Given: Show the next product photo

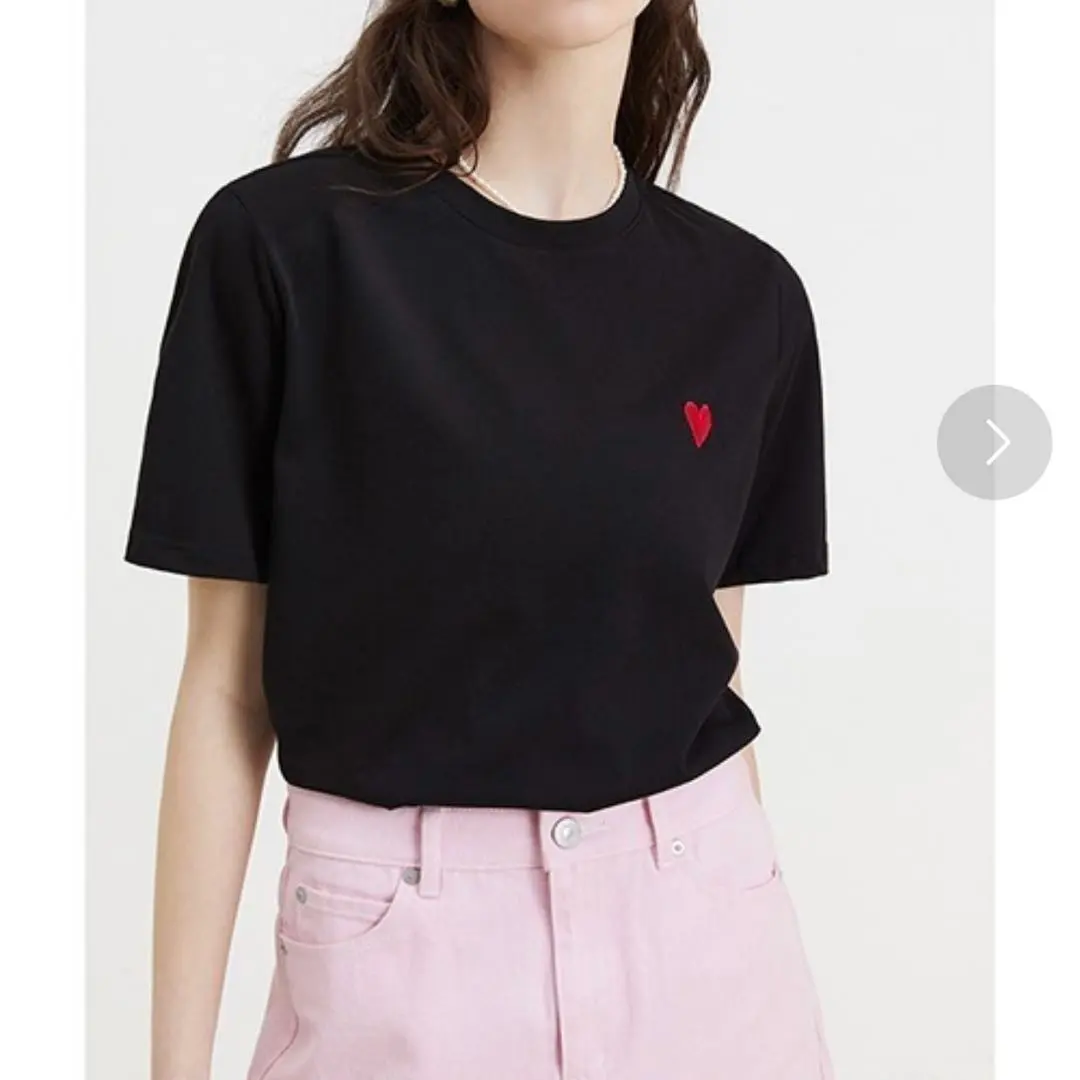Looking at the screenshot, I should click(994, 442).
